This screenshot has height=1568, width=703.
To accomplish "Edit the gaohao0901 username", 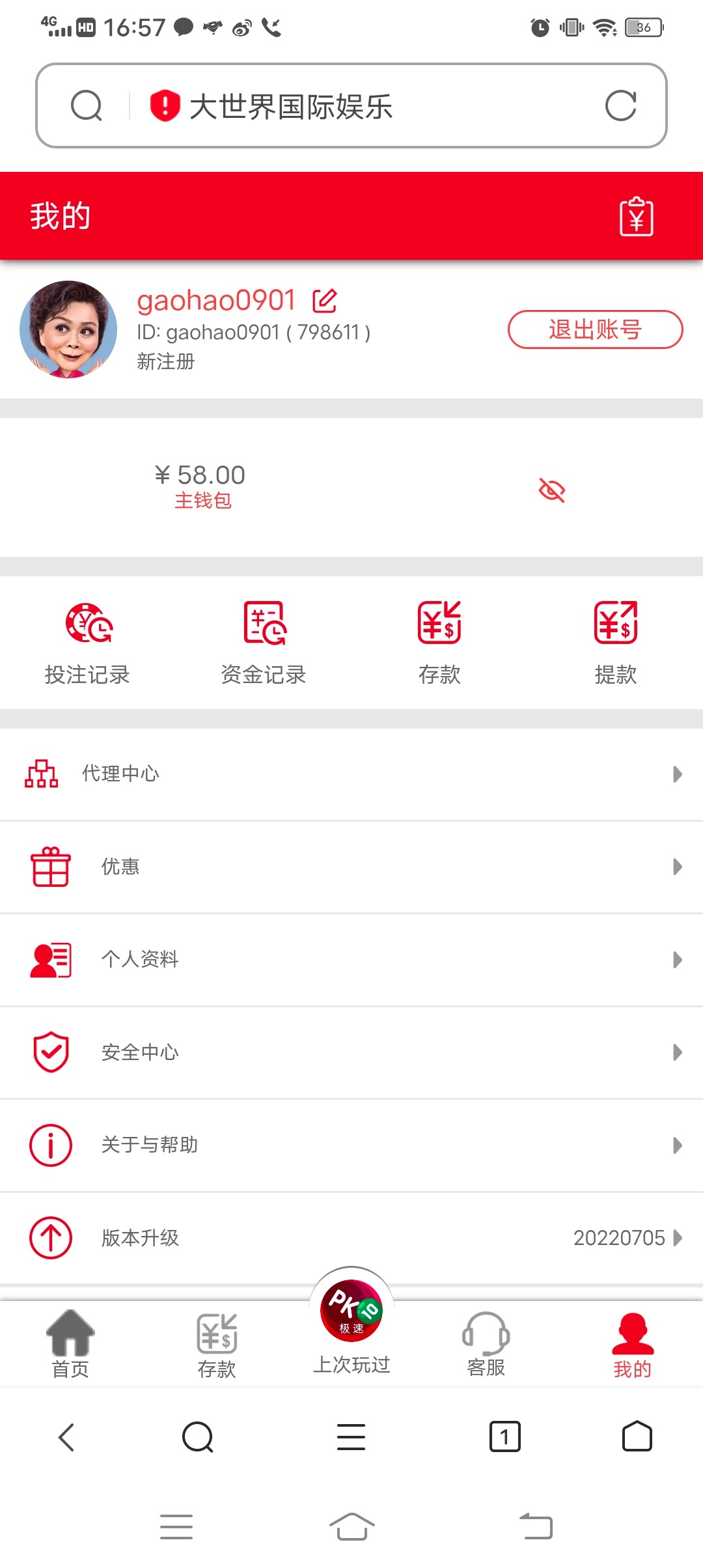I will coord(325,301).
